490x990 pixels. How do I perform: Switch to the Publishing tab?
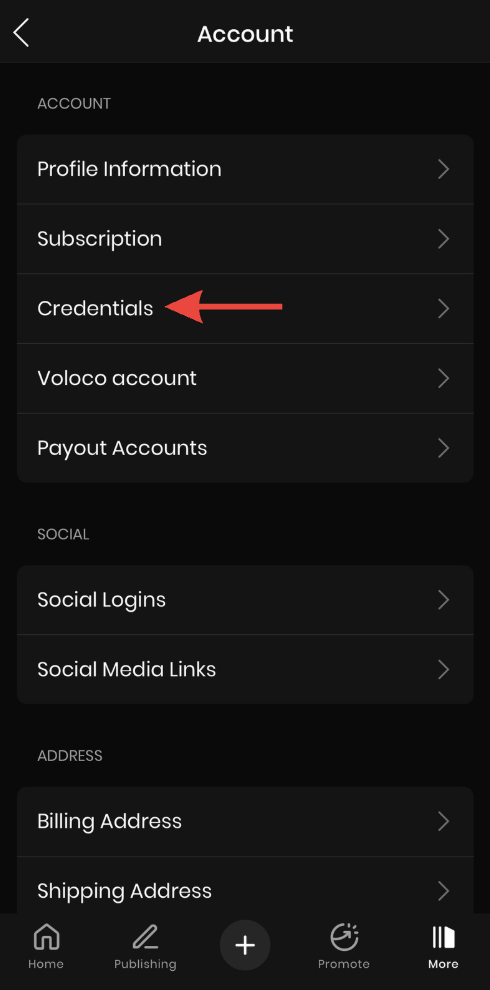tap(145, 946)
